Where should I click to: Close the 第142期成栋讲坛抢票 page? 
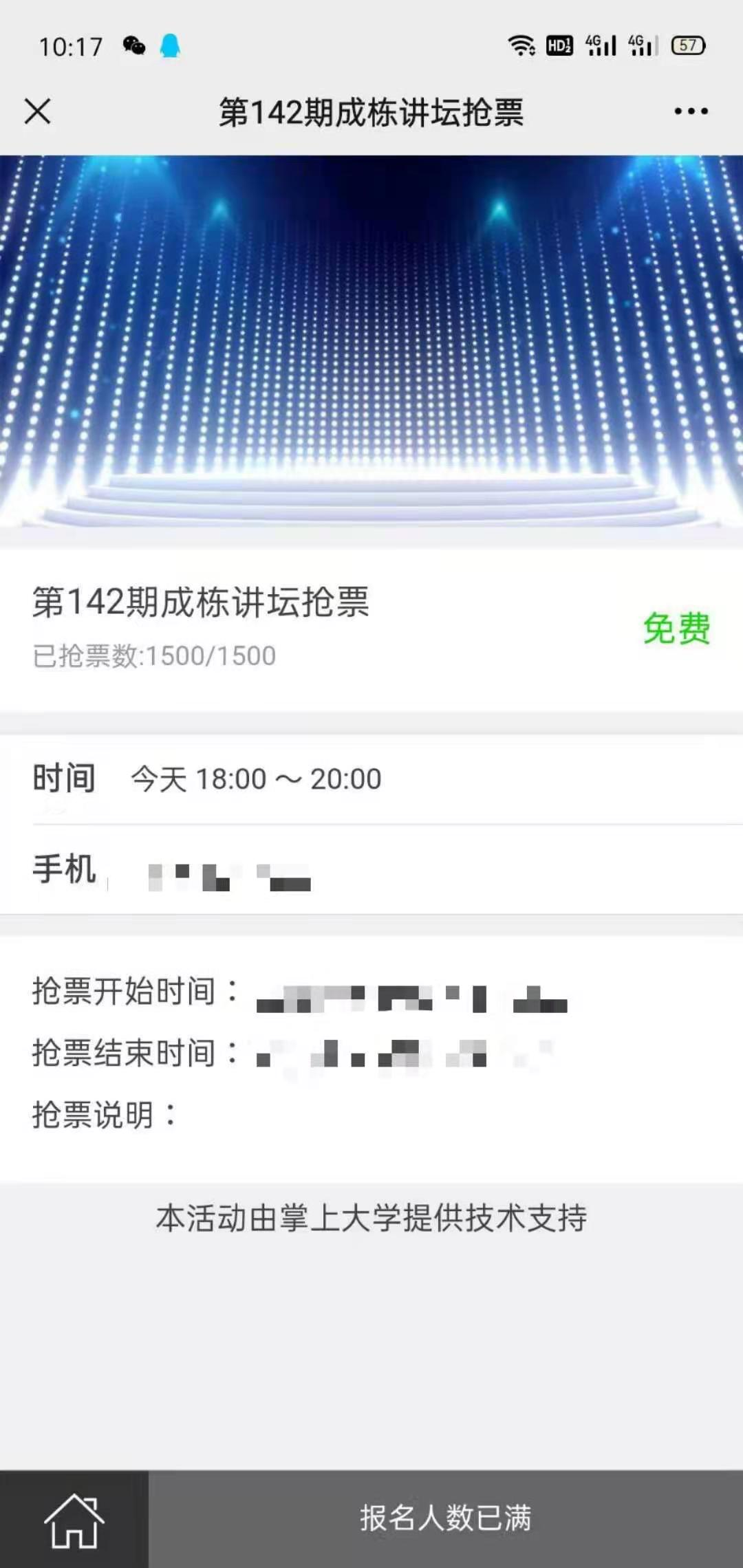tap(38, 111)
